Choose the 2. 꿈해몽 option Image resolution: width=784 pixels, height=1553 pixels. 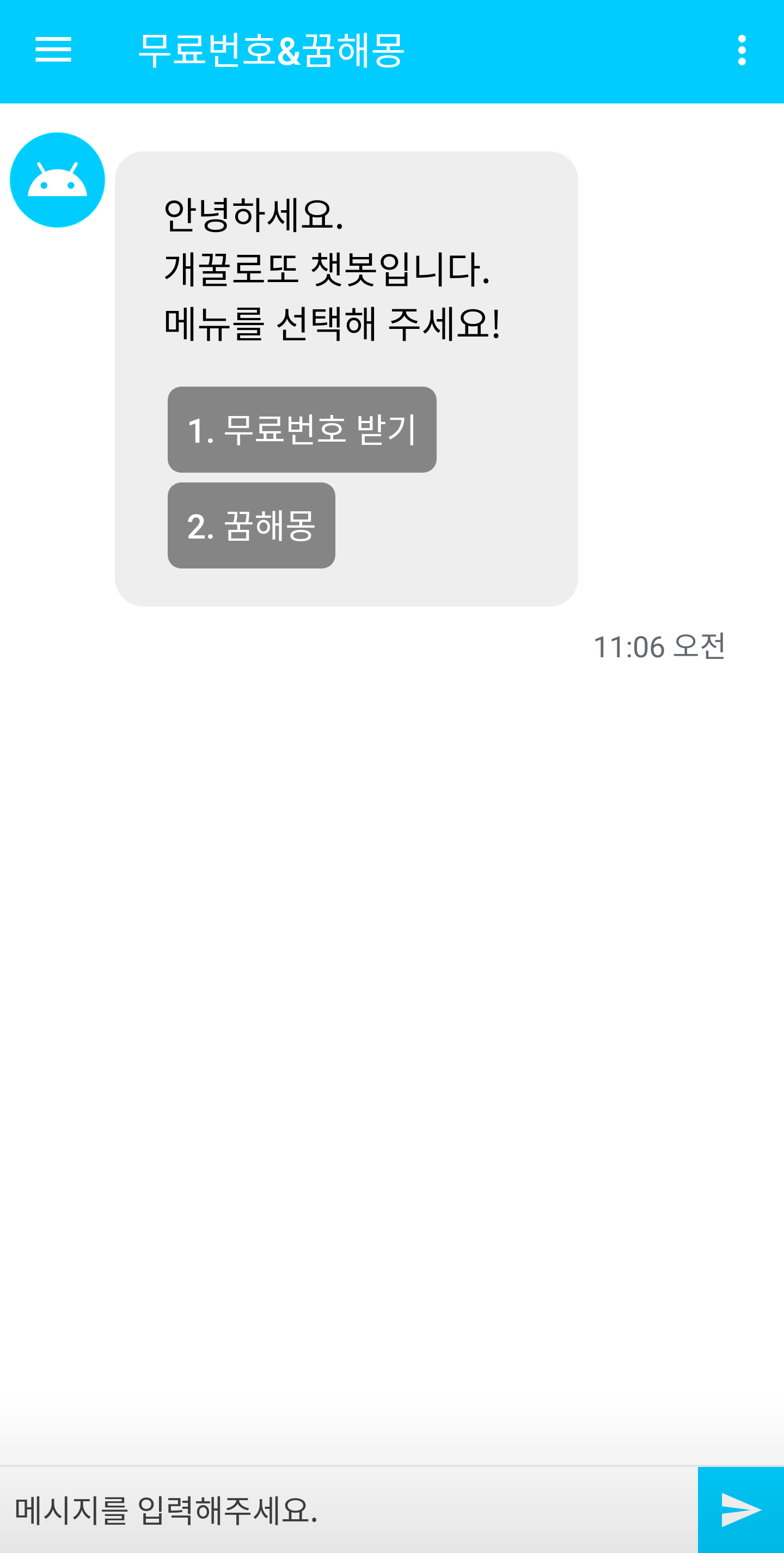point(252,525)
